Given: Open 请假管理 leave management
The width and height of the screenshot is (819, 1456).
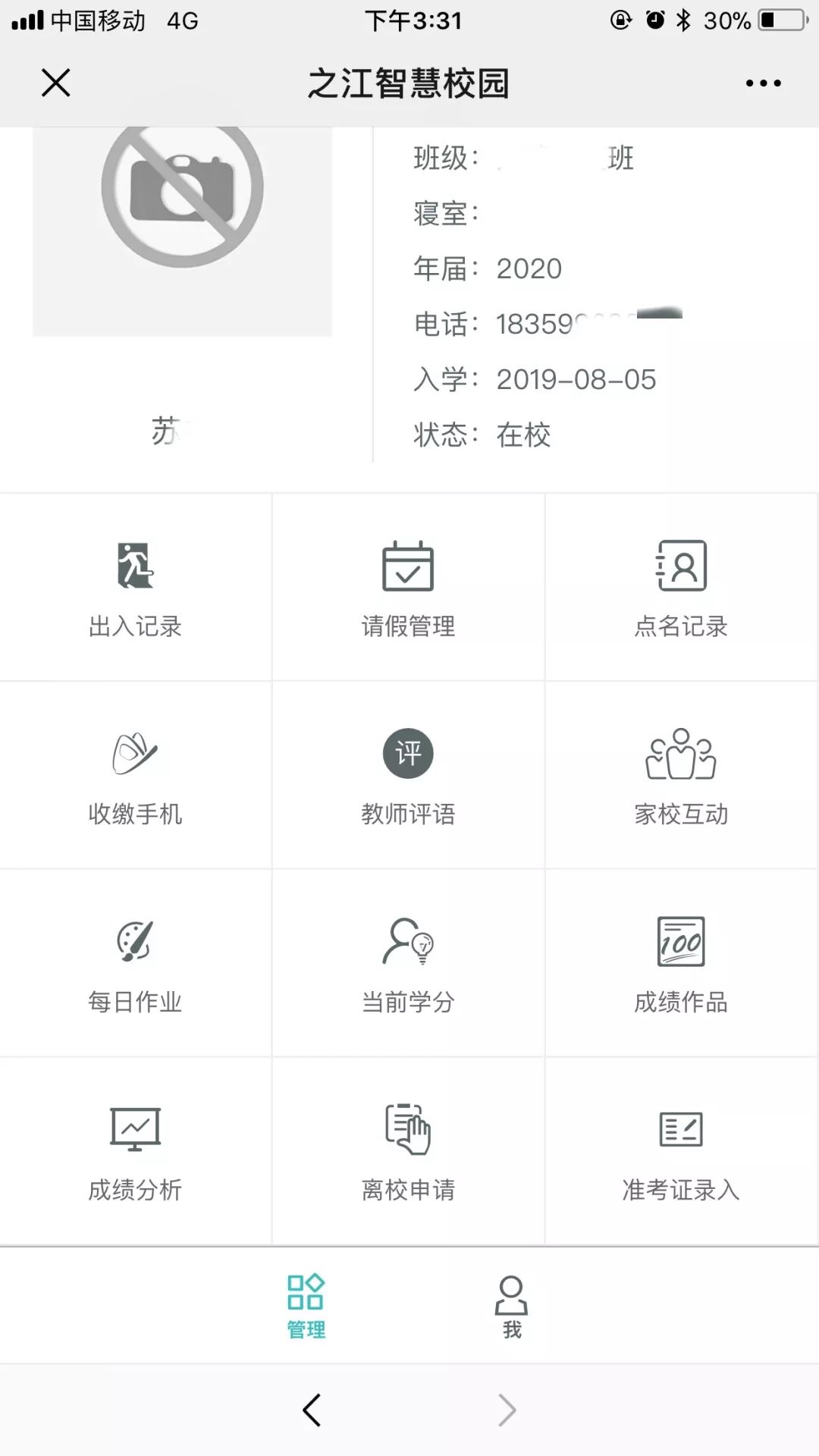Looking at the screenshot, I should pyautogui.click(x=408, y=587).
